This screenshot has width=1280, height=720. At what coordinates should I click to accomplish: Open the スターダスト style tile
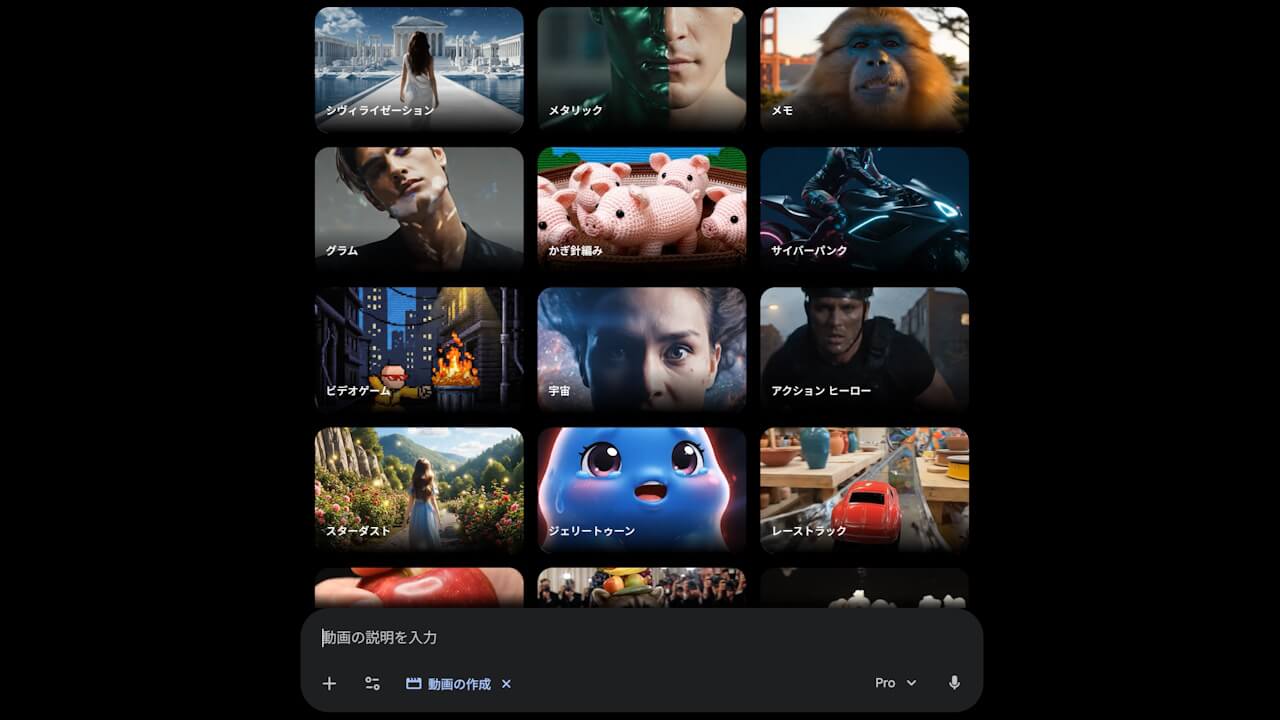click(x=419, y=490)
